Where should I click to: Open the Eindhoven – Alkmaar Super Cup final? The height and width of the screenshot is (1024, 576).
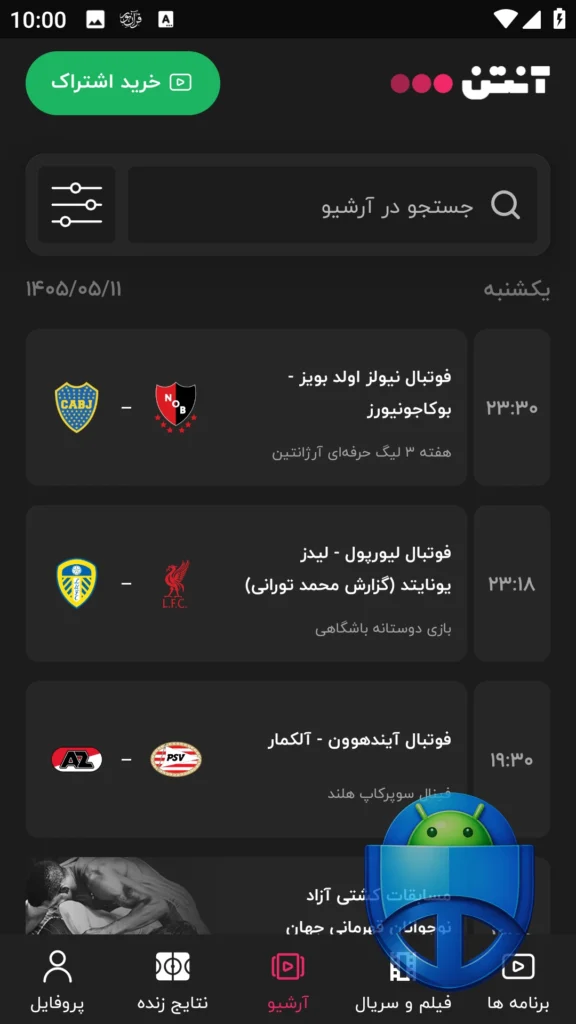pyautogui.click(x=246, y=760)
